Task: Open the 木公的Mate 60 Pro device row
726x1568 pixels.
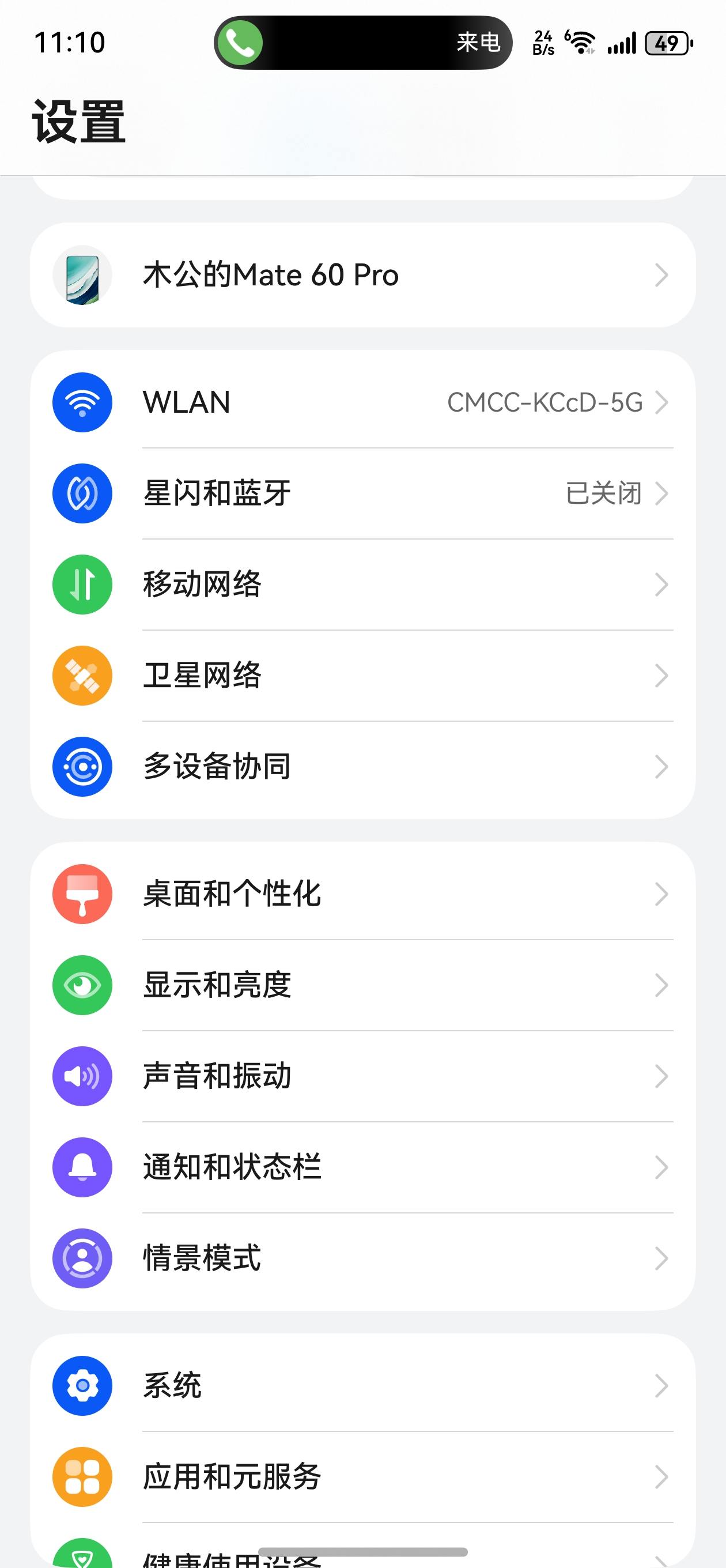Action: 362,275
